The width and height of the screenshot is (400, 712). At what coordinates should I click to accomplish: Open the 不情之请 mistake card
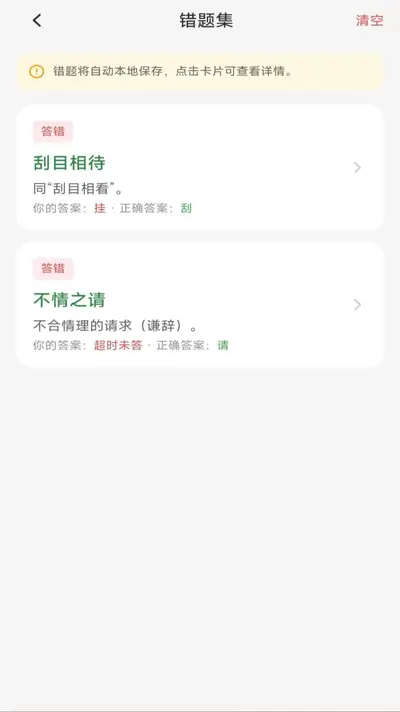pyautogui.click(x=200, y=304)
